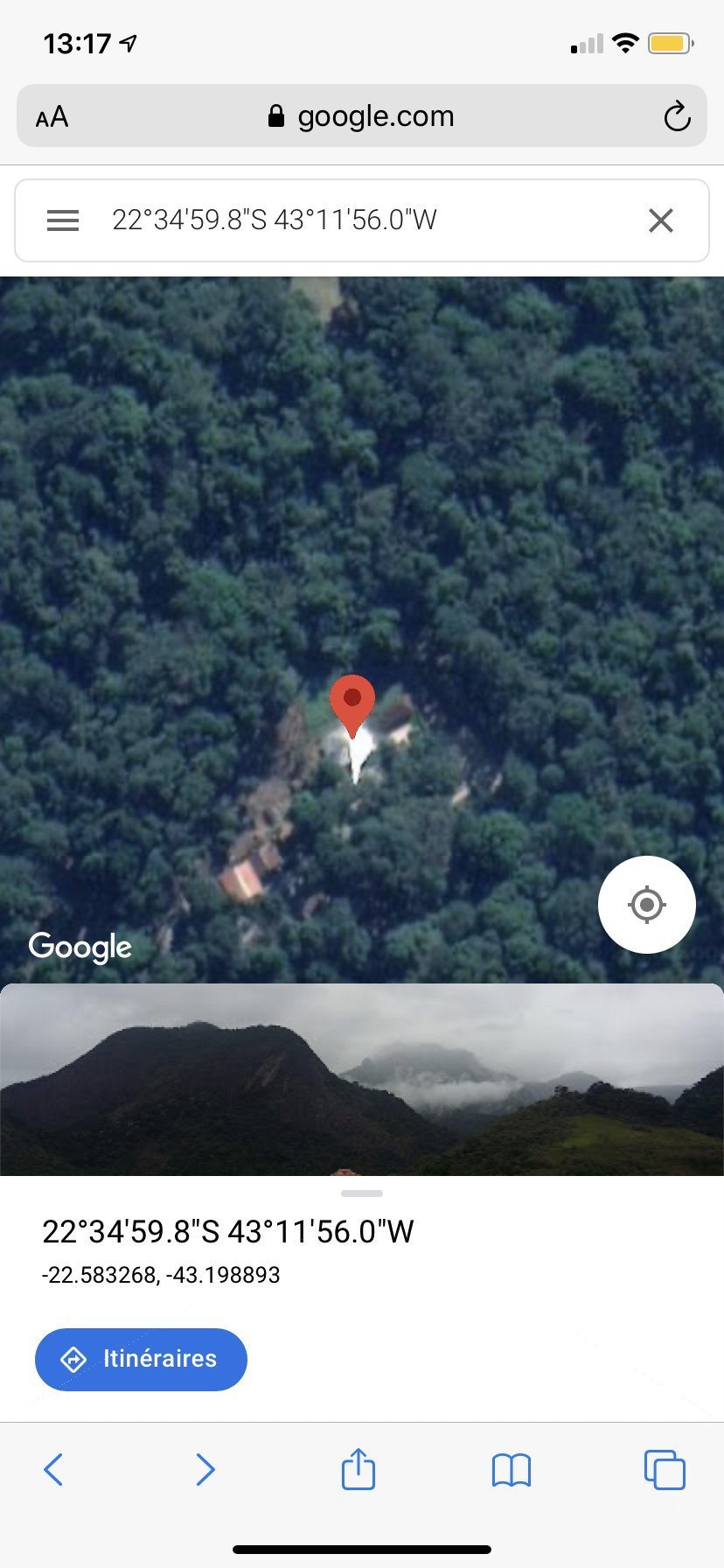Tap the google.com address bar
The height and width of the screenshot is (1568, 724).
[362, 115]
